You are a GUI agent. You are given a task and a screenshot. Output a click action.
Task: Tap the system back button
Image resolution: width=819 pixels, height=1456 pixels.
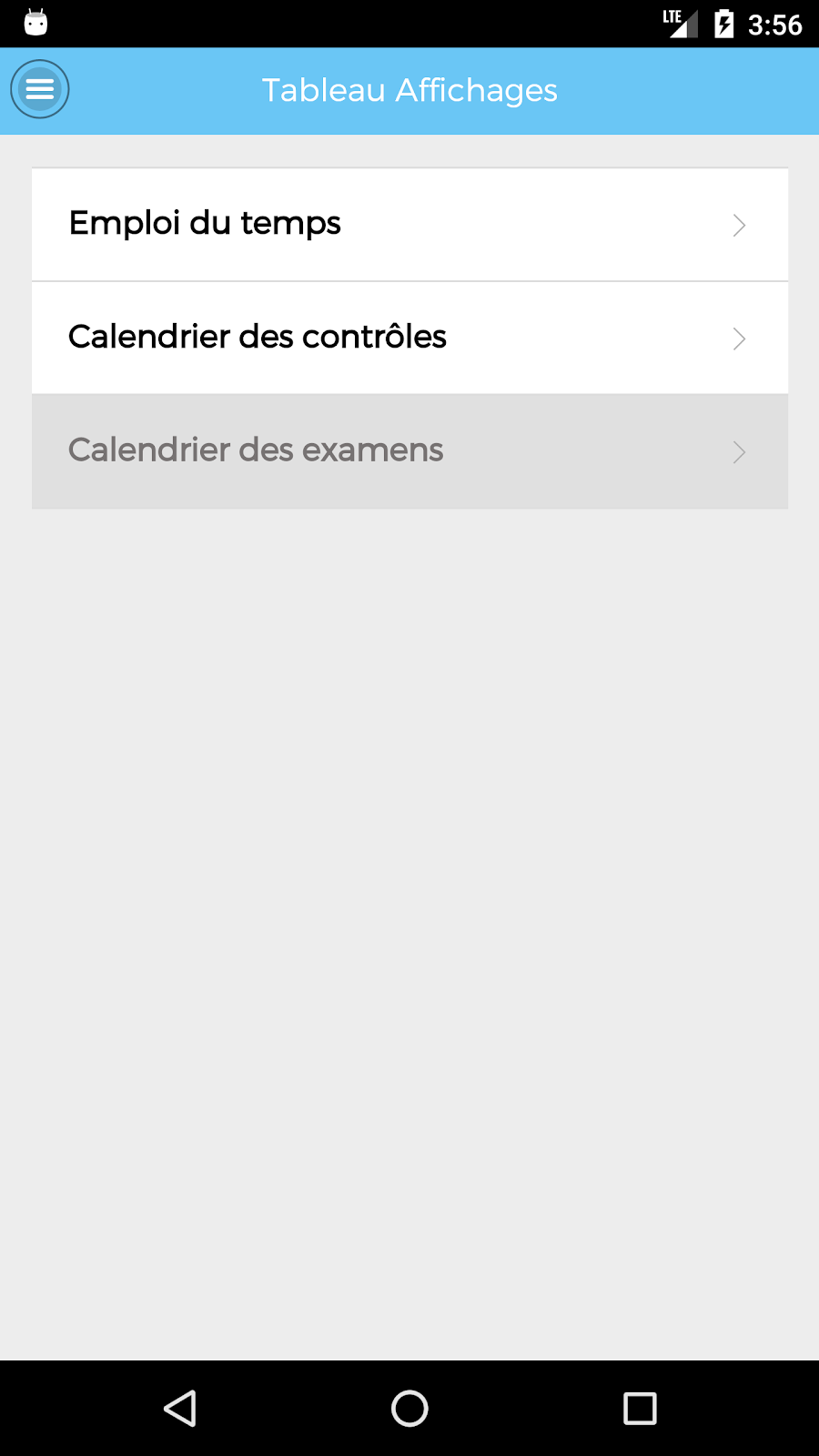[180, 1409]
